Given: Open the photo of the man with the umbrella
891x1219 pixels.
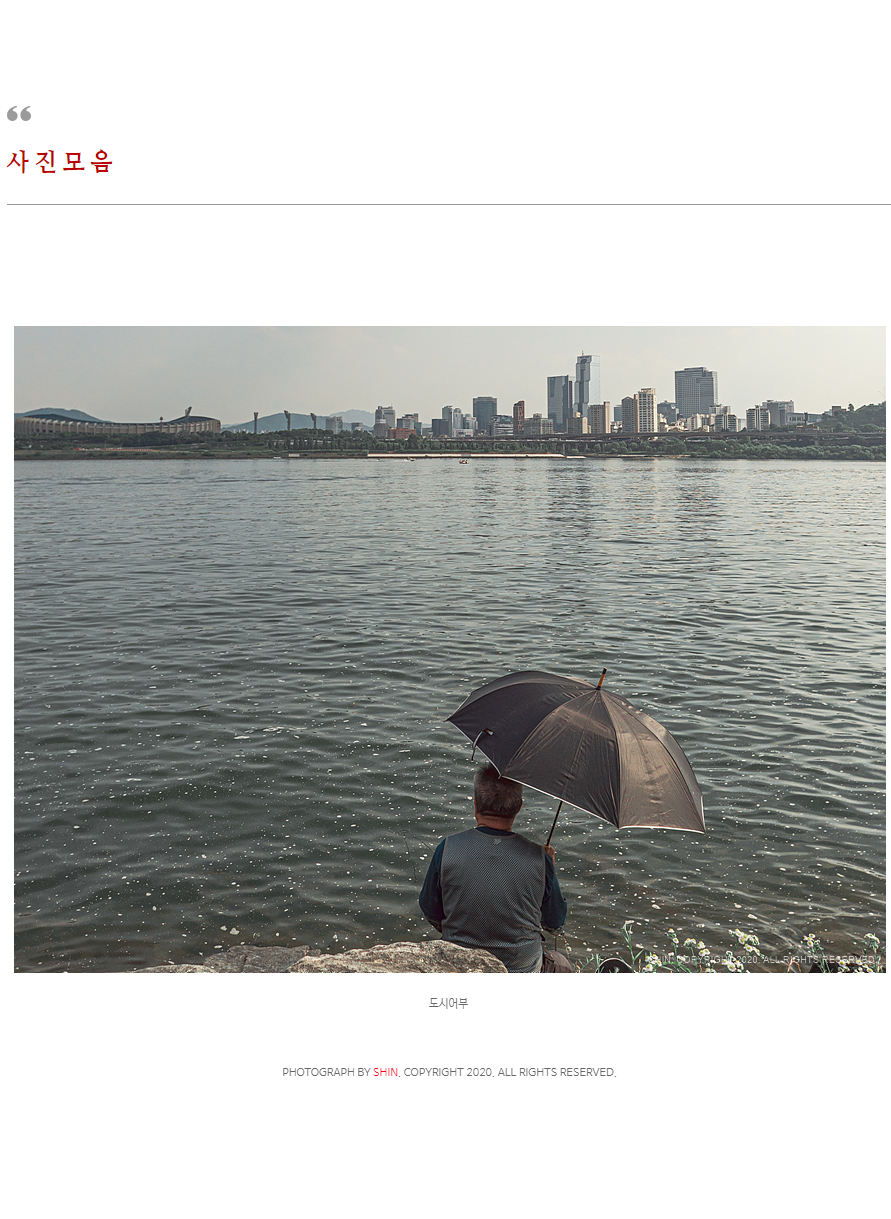Looking at the screenshot, I should coord(449,649).
